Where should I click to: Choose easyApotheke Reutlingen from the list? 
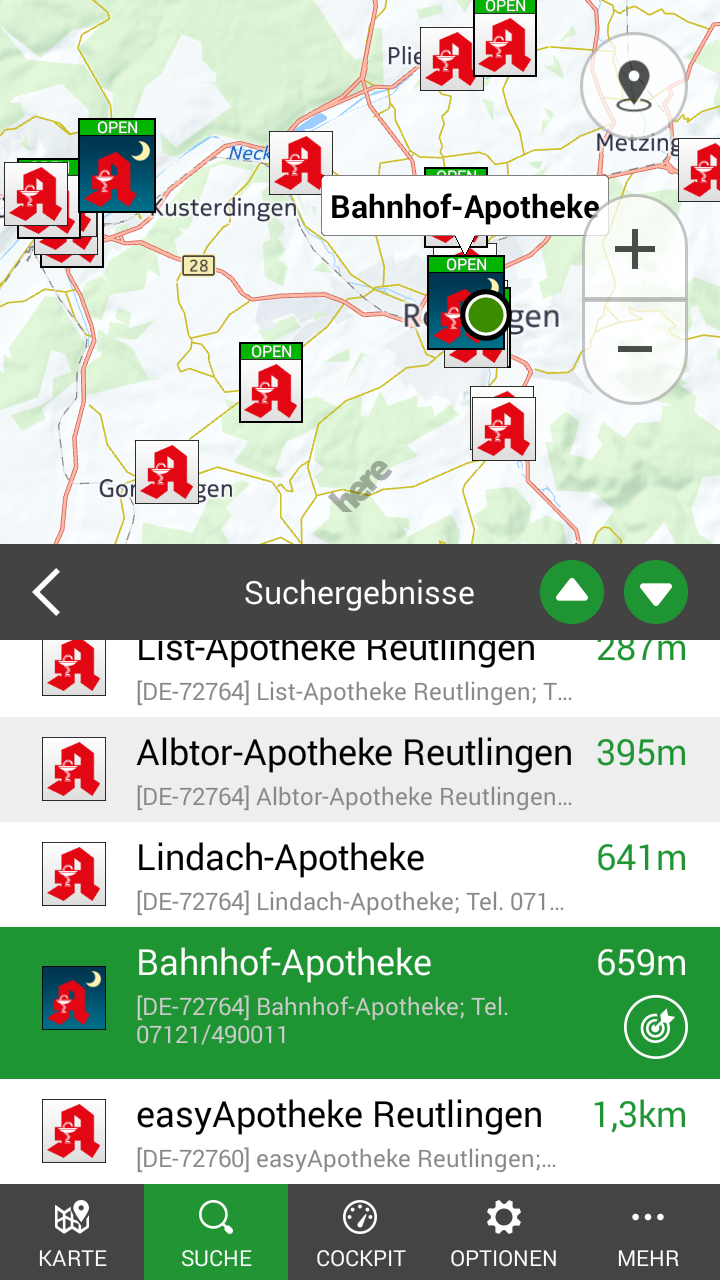(x=355, y=1132)
